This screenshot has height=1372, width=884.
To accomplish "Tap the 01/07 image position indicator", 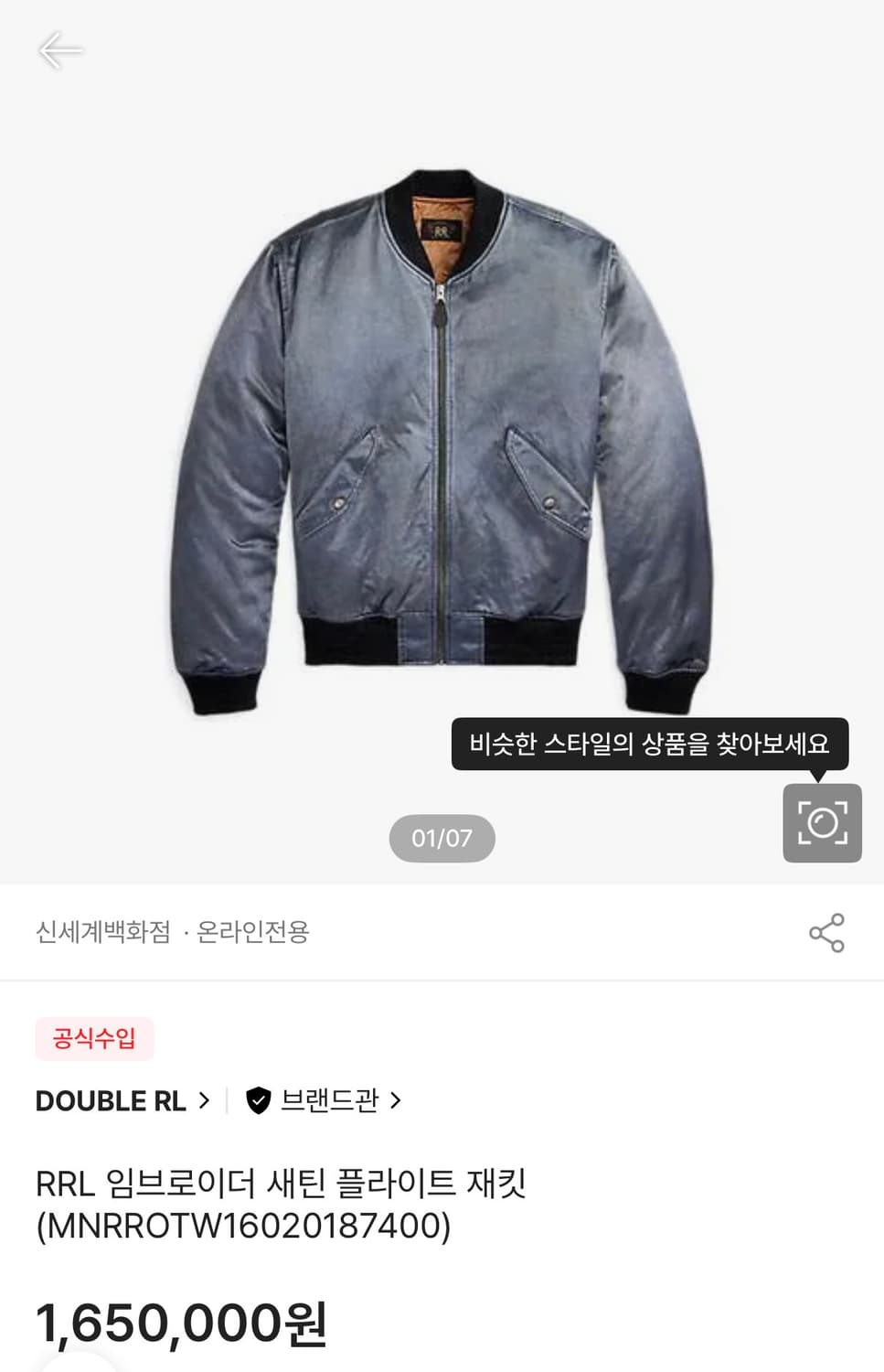I will (442, 836).
